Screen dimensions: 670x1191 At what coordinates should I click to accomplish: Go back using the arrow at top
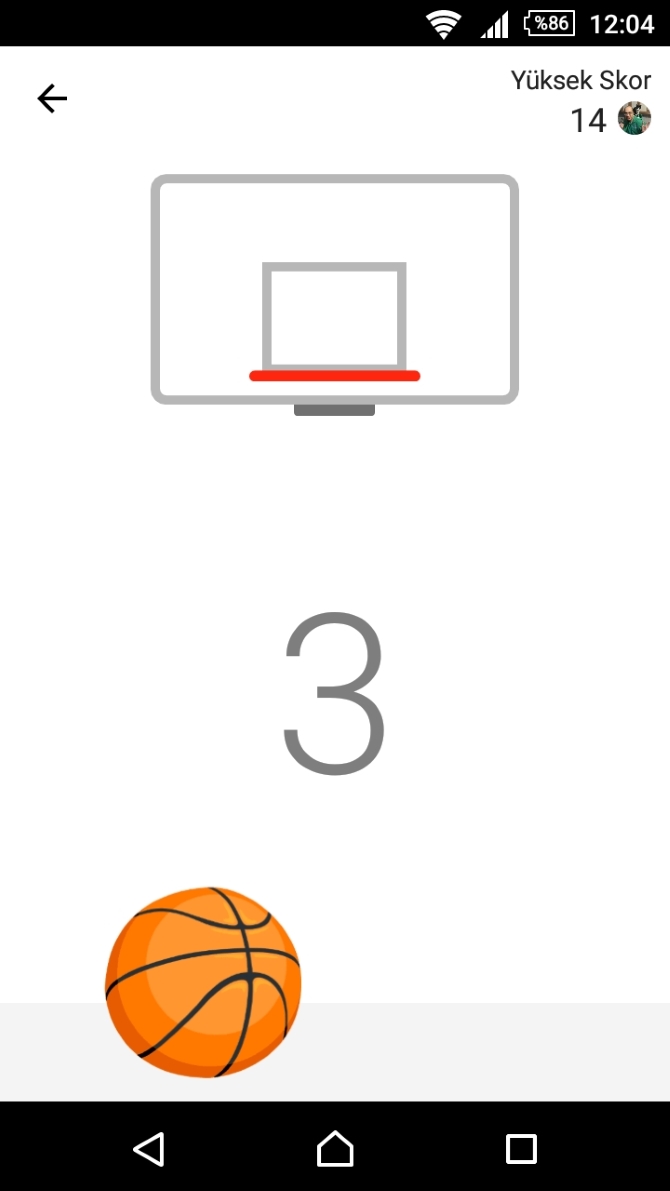click(52, 98)
